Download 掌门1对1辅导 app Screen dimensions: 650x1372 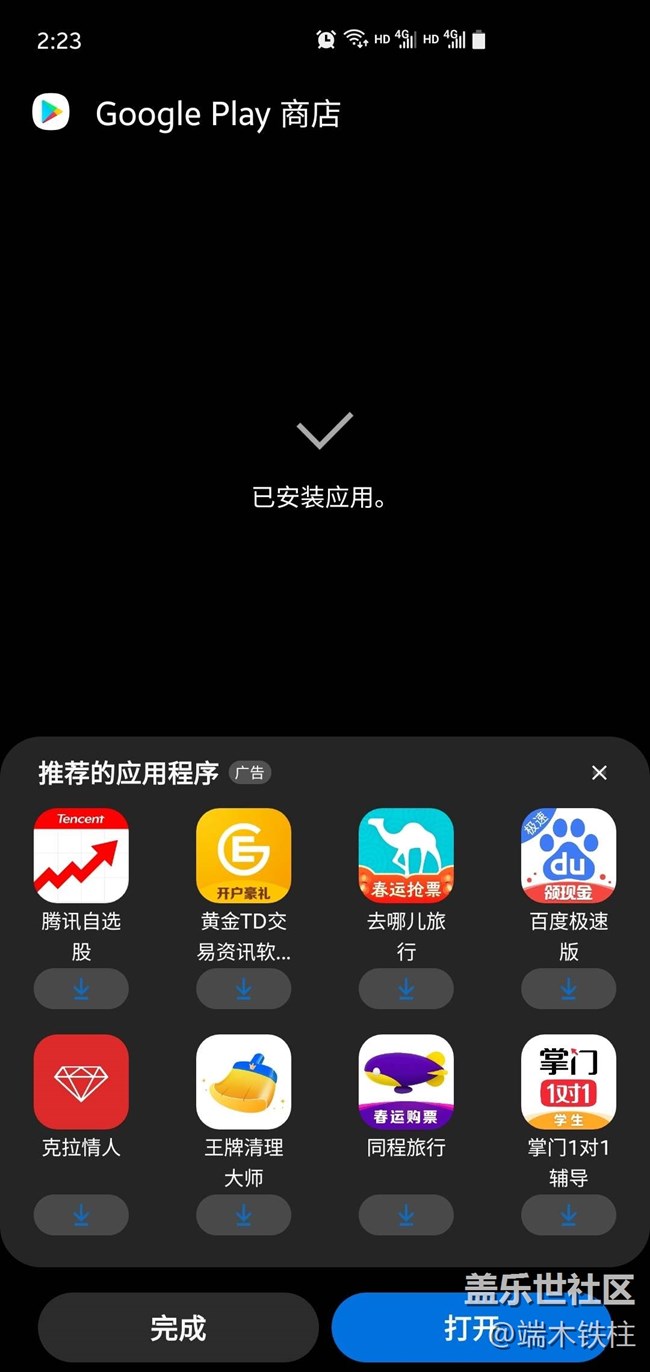pos(568,1215)
